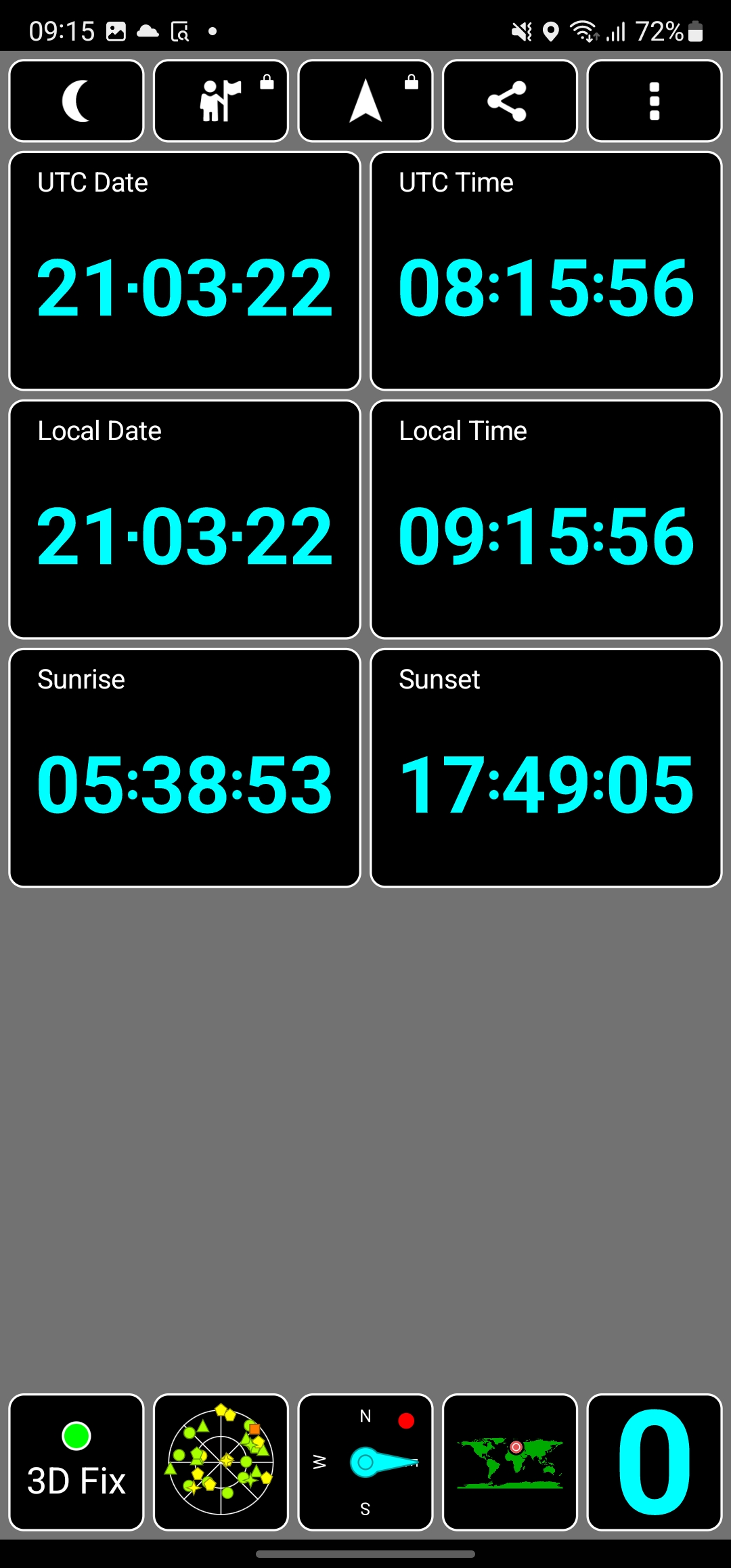Open the locked waypoints feature
This screenshot has height=1568, width=731.
(x=221, y=101)
